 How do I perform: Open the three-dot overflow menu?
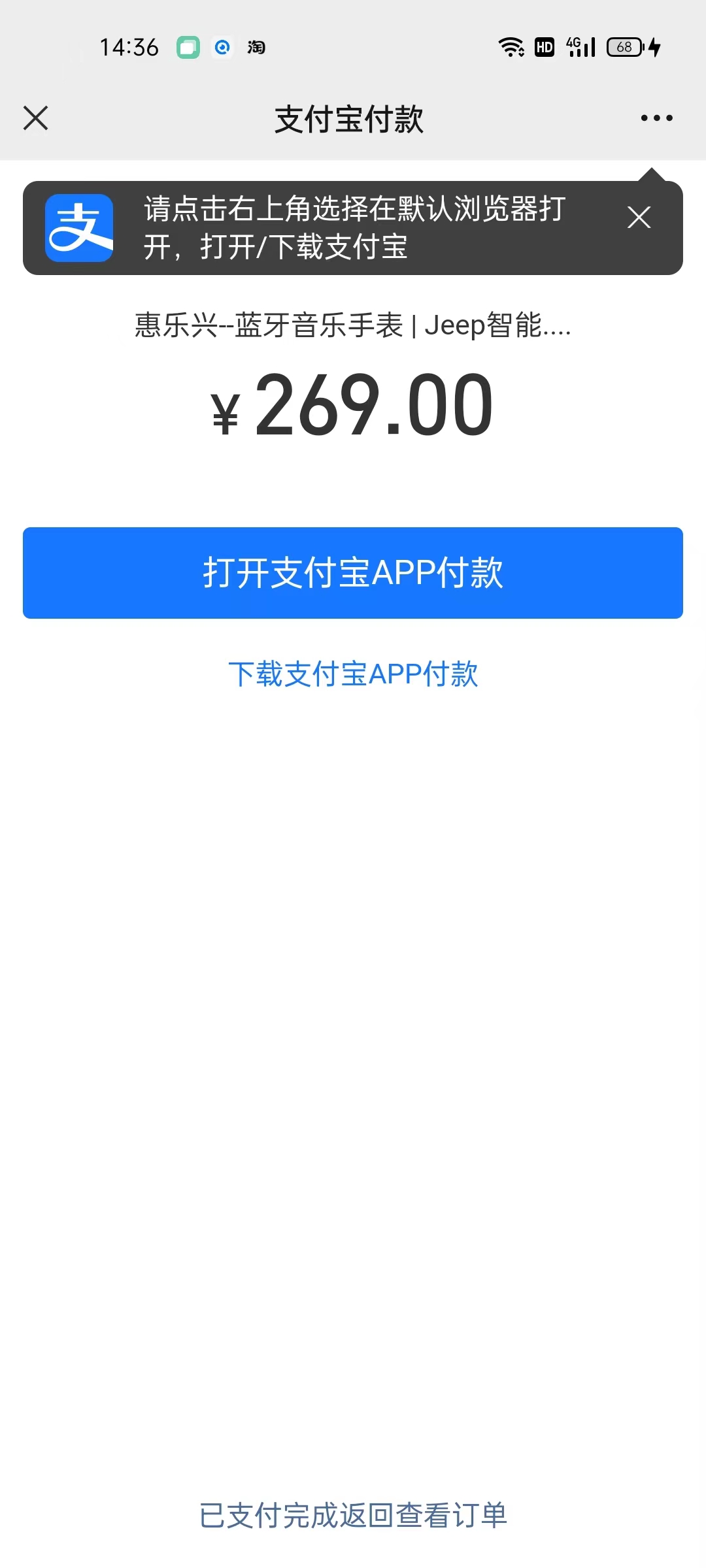point(656,118)
